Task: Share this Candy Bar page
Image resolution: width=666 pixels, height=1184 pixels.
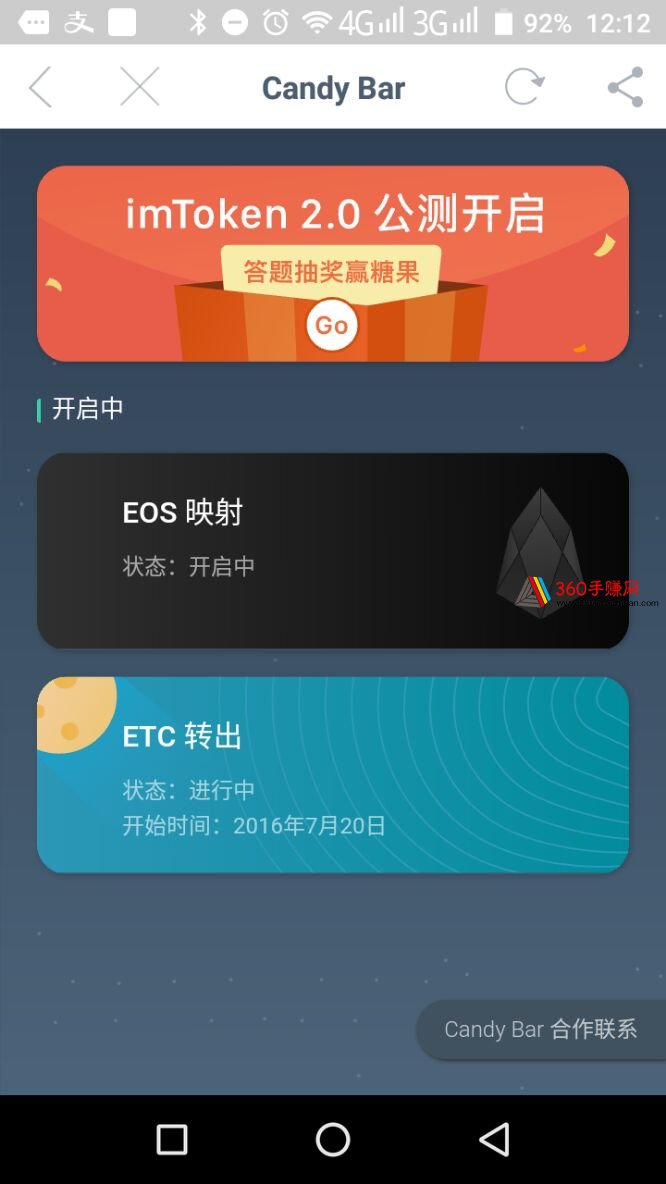Action: click(x=625, y=88)
